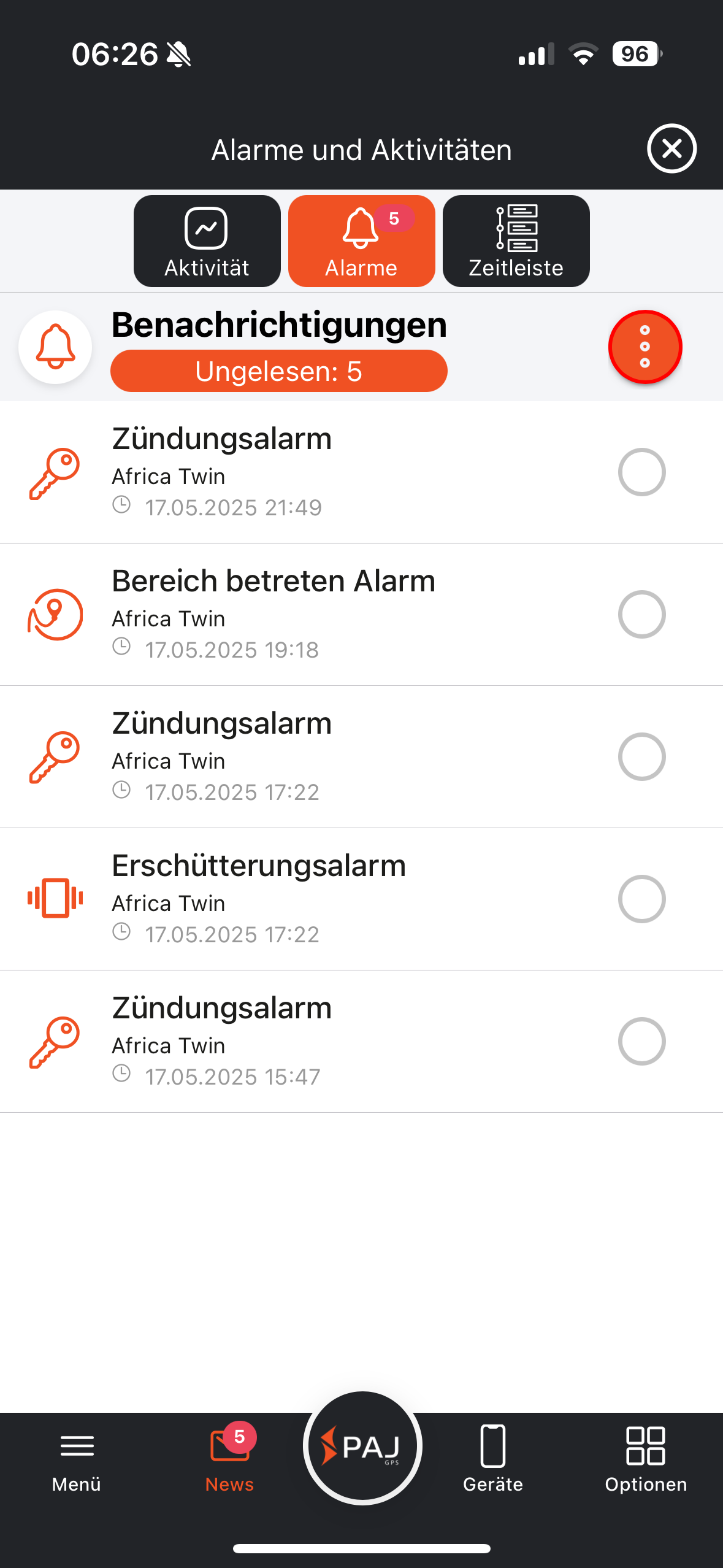Close the Alarme und Aktivitäten screen

pyautogui.click(x=671, y=149)
